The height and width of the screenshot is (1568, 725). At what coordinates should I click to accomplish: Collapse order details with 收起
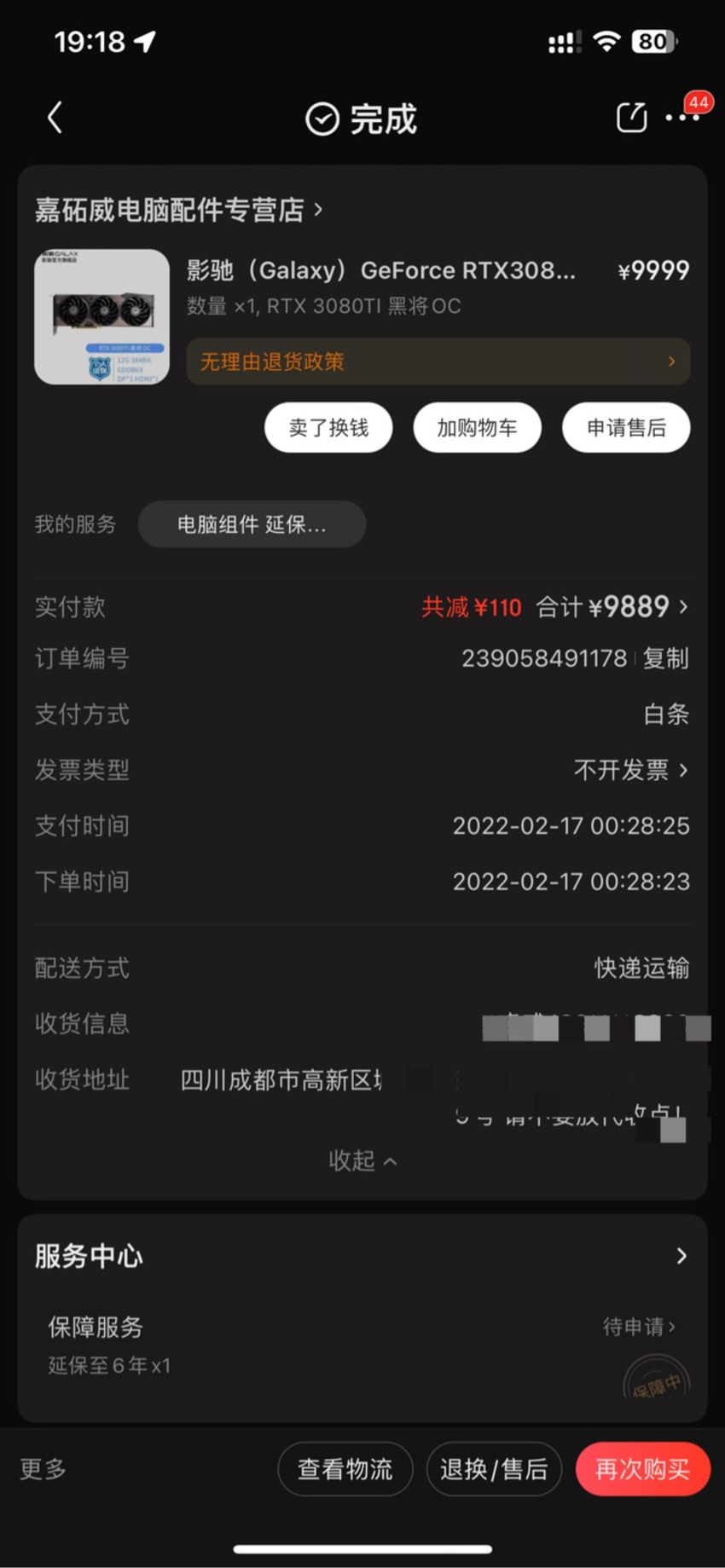coord(362,1160)
